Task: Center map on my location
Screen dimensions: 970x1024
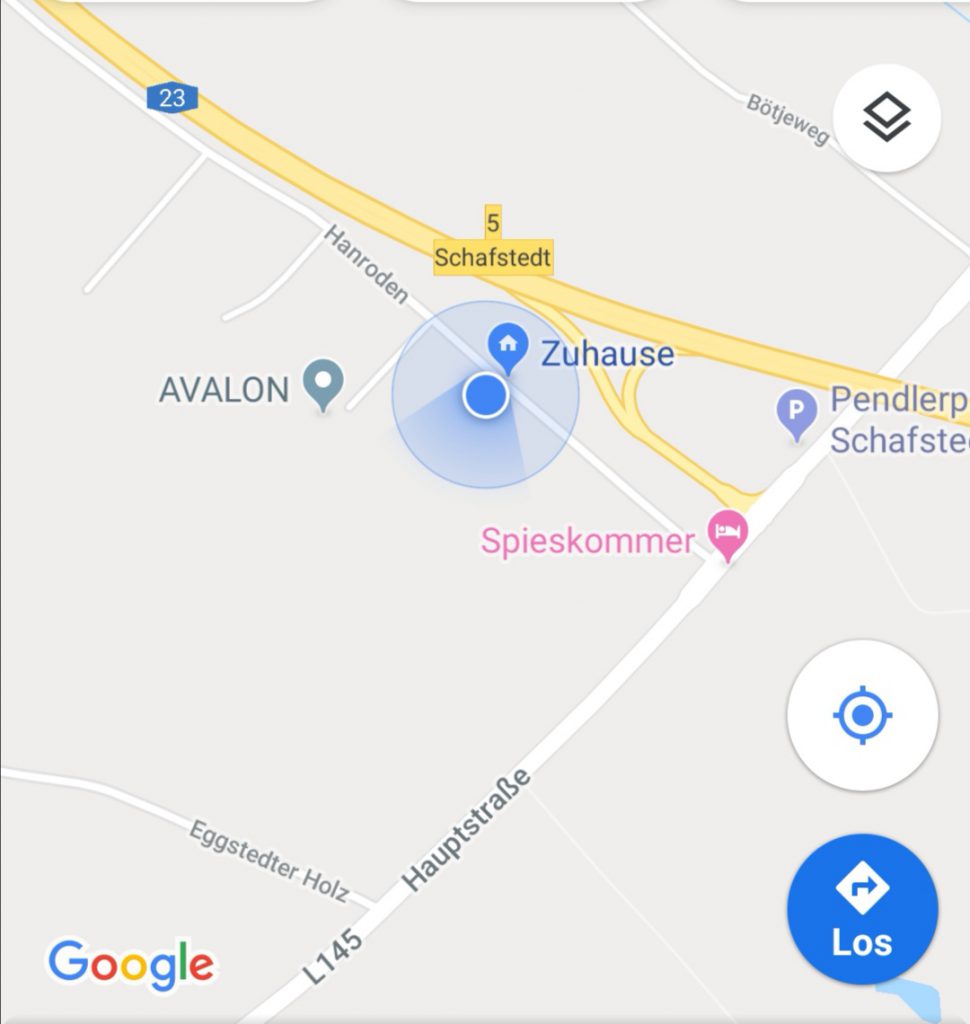Action: pyautogui.click(x=862, y=716)
